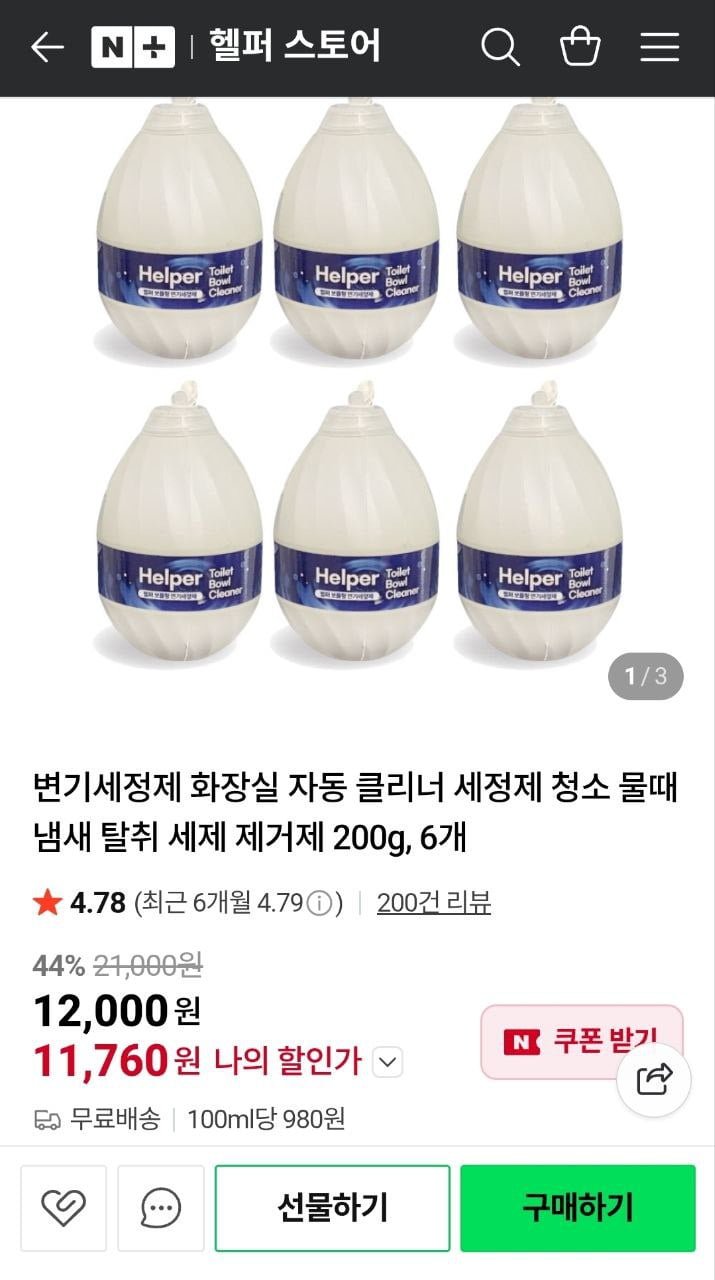Screen dimensions: 715x1280
Task: Open the chat inquiry icon
Action: 160,1208
